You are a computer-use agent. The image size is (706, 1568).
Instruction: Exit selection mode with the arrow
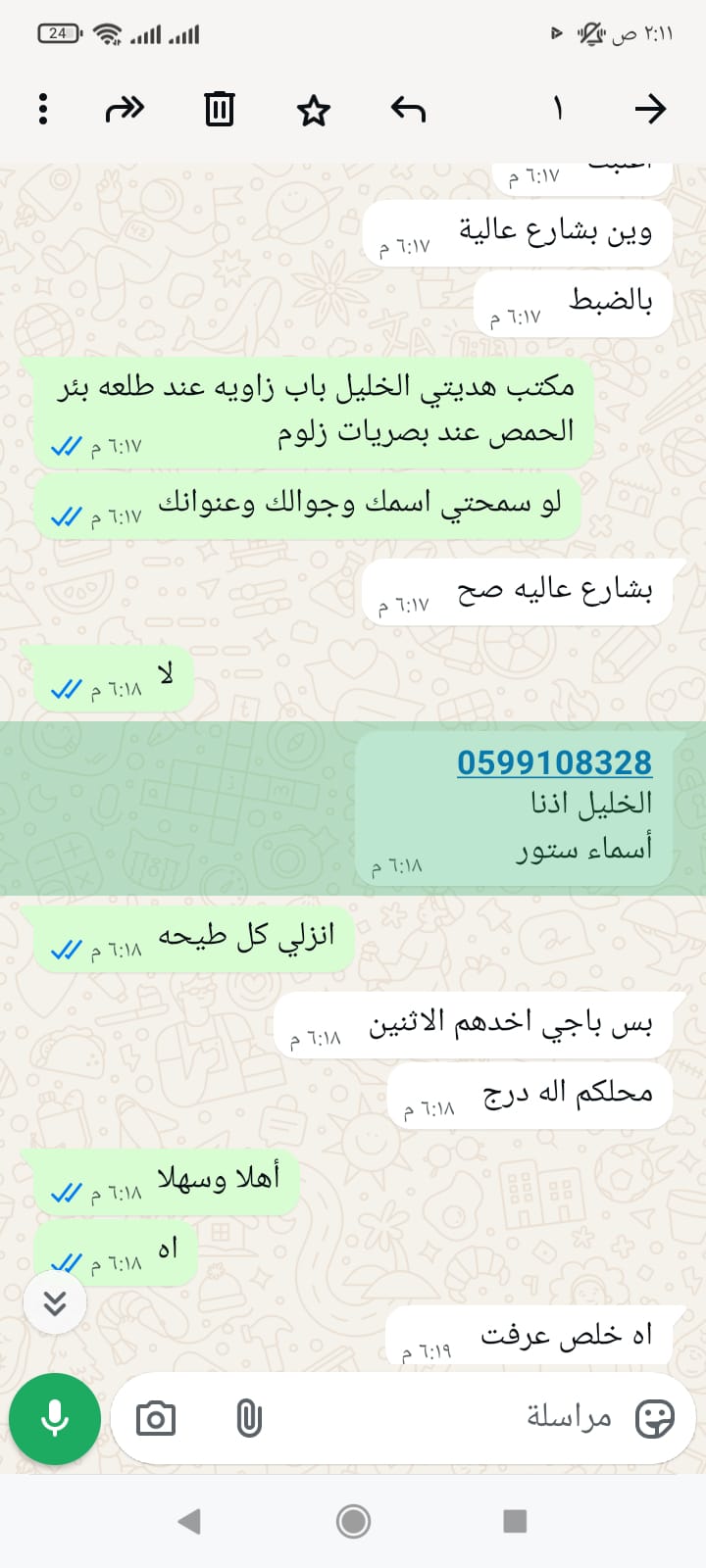(650, 109)
